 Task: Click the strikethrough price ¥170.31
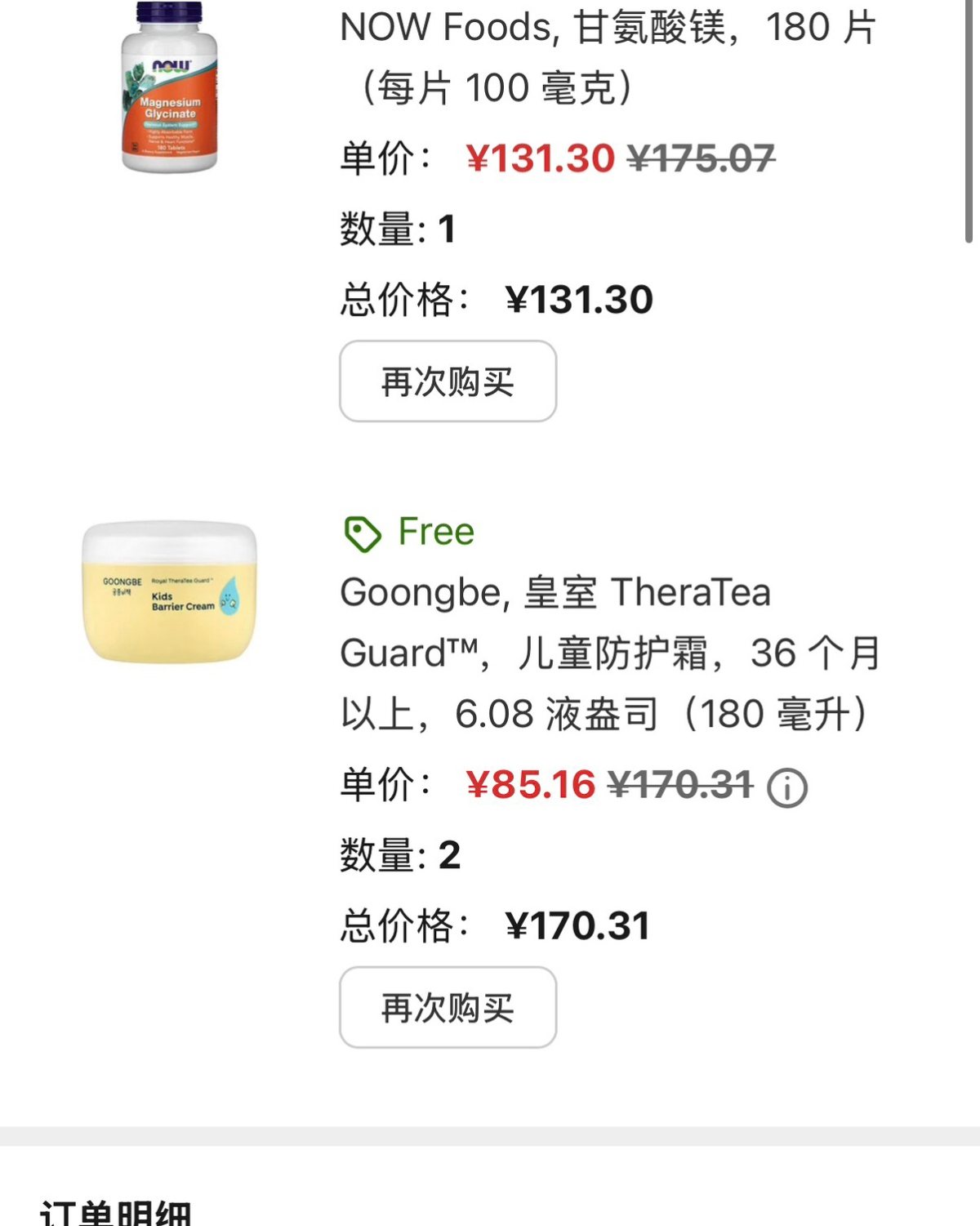pyautogui.click(x=686, y=787)
